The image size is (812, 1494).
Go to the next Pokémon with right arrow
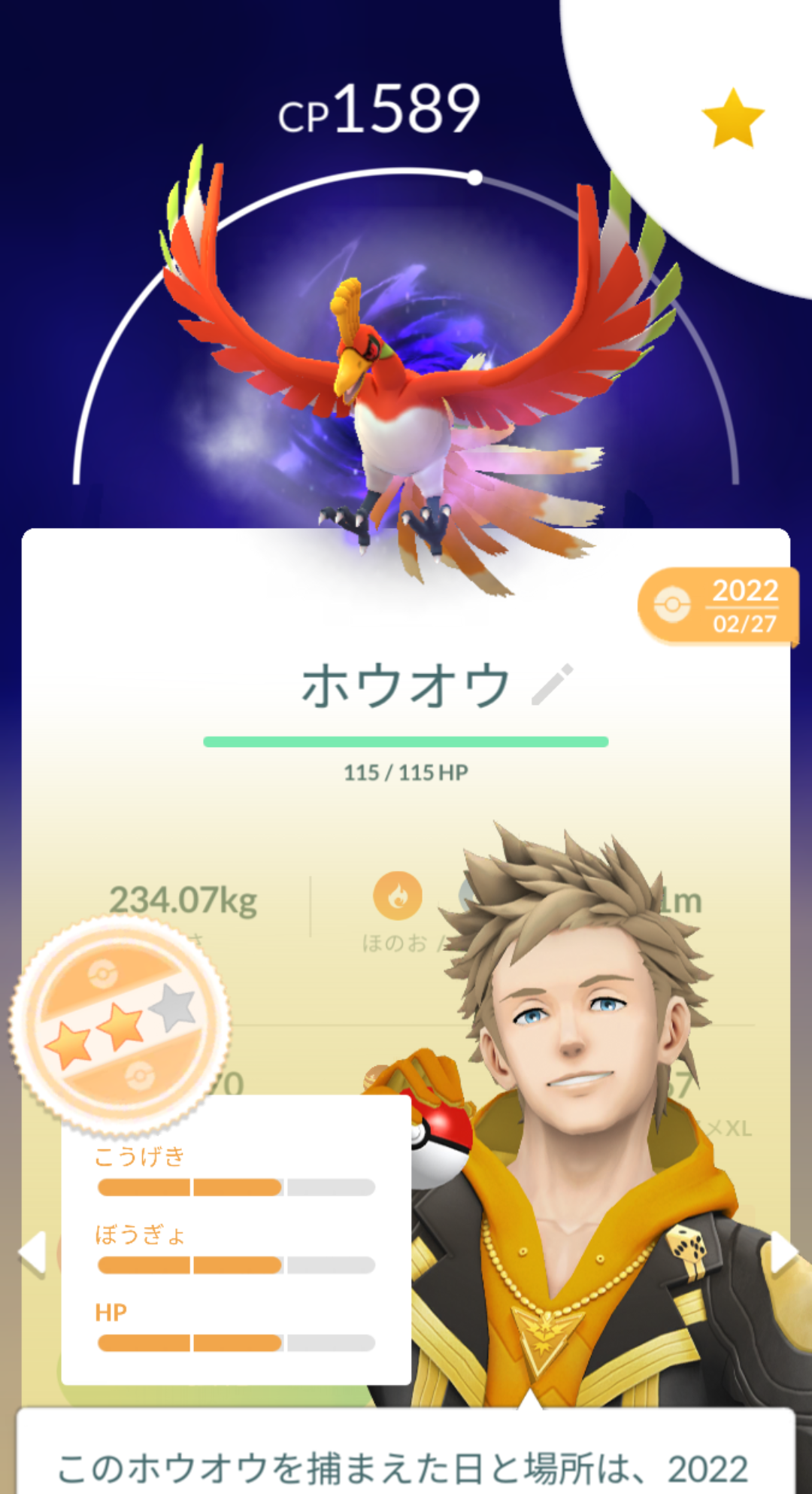click(x=783, y=1253)
